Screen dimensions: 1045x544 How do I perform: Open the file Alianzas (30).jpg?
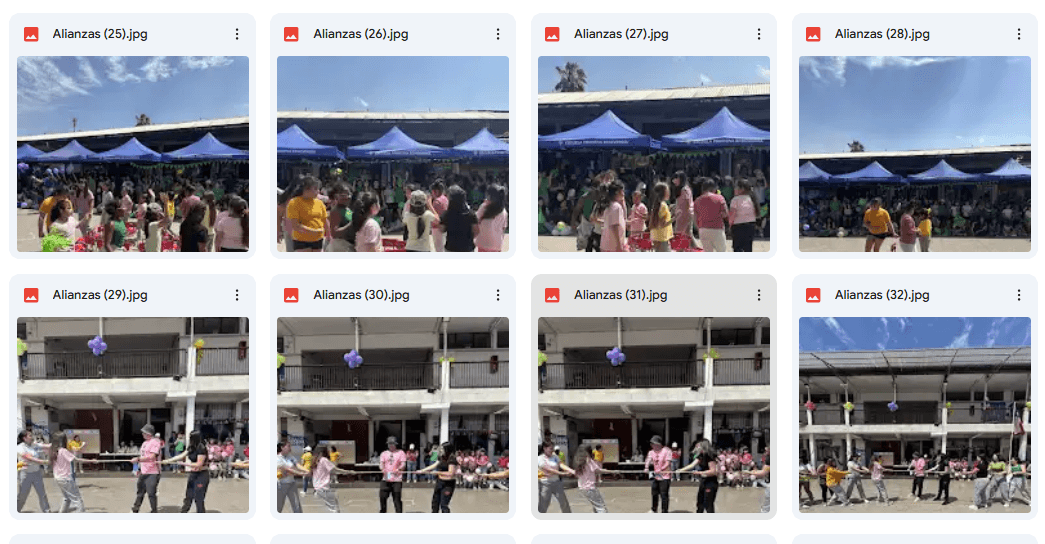[393, 415]
